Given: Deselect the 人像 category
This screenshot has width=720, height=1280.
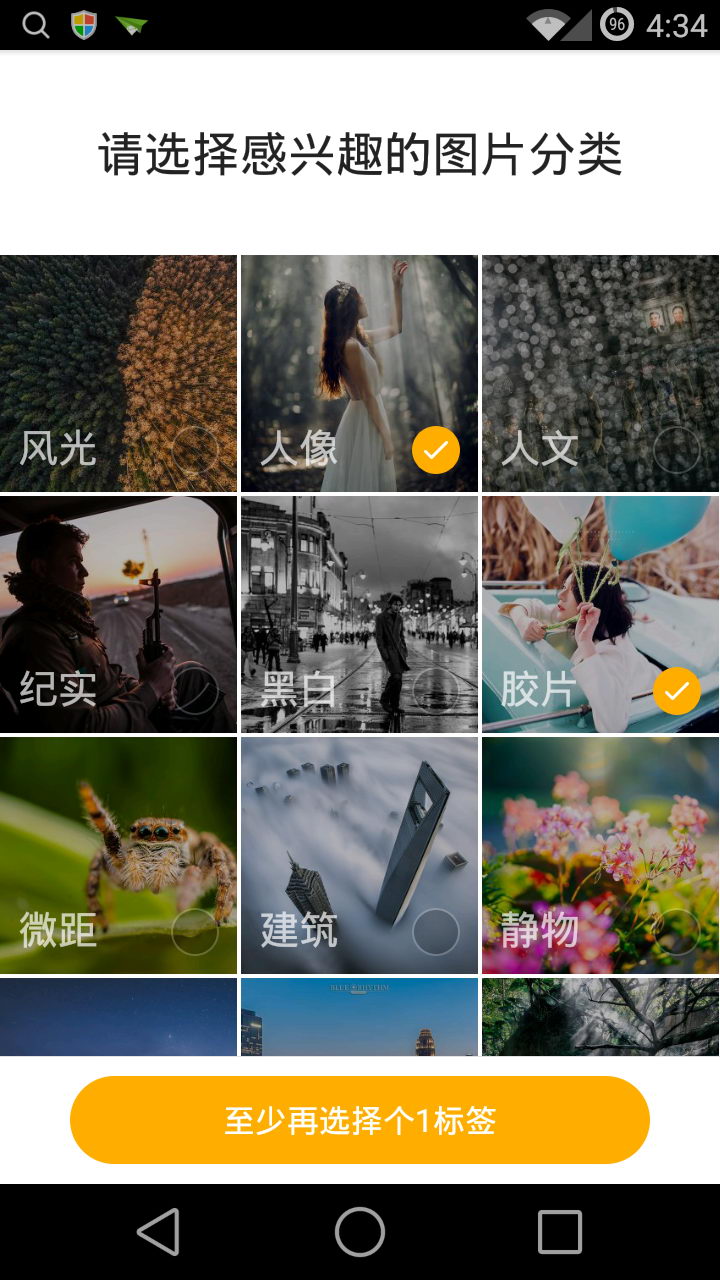Looking at the screenshot, I should 359,373.
